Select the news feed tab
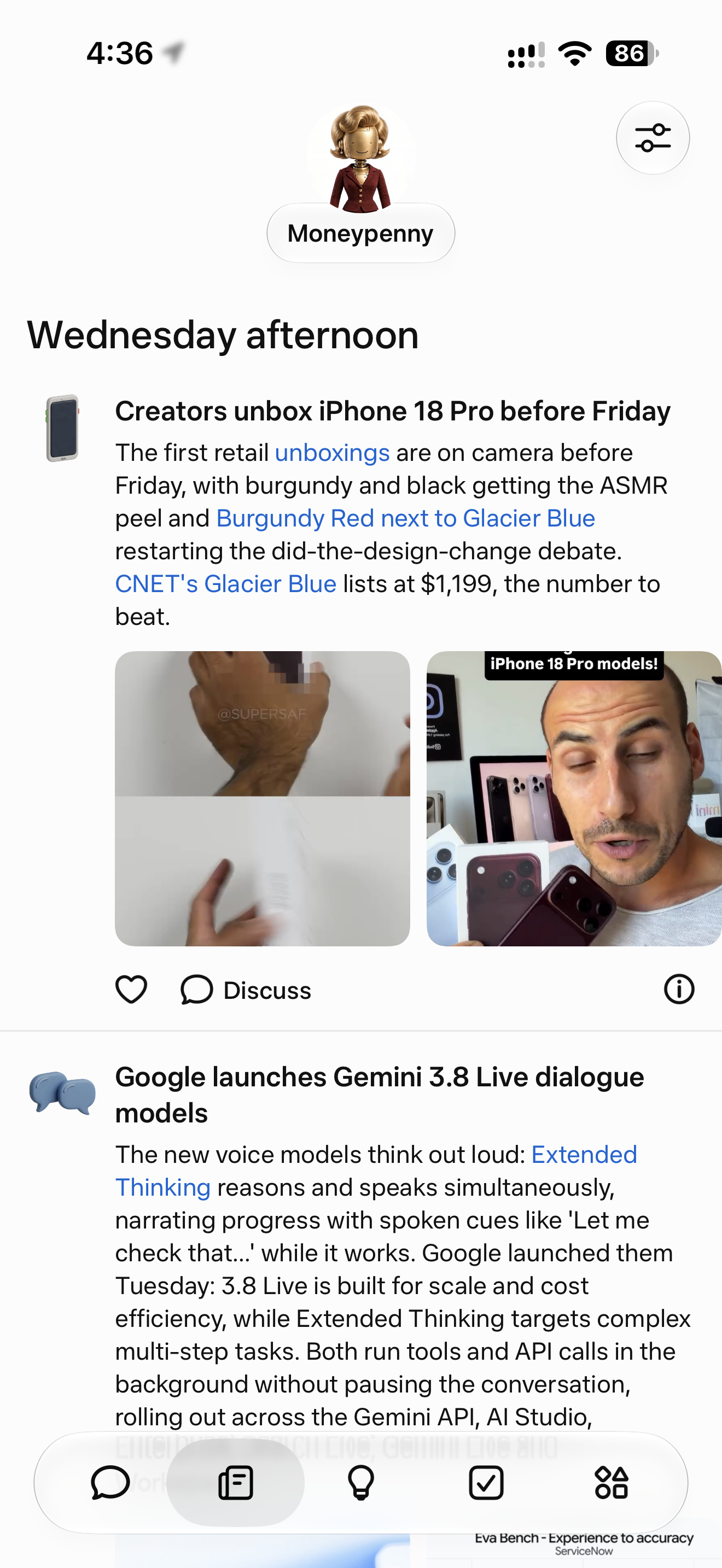722x1568 pixels. click(236, 1483)
